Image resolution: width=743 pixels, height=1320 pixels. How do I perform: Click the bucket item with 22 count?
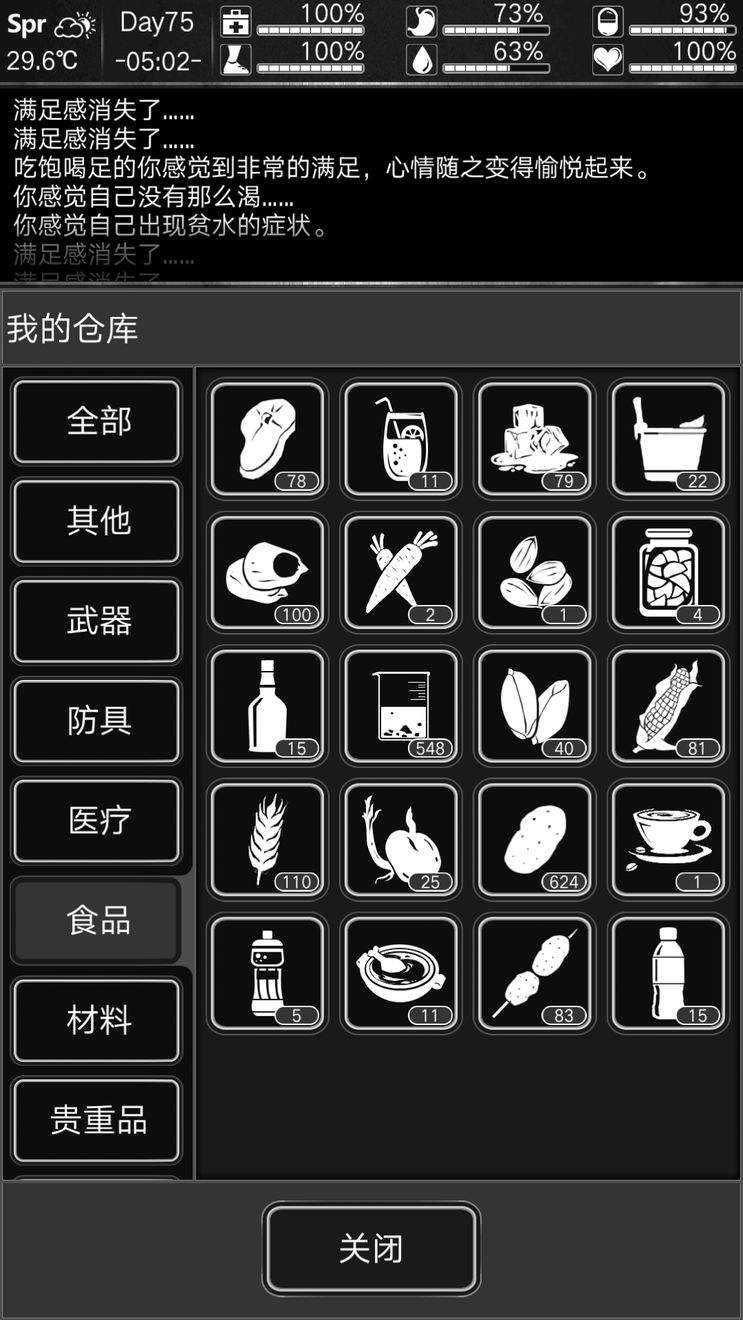tap(669, 438)
